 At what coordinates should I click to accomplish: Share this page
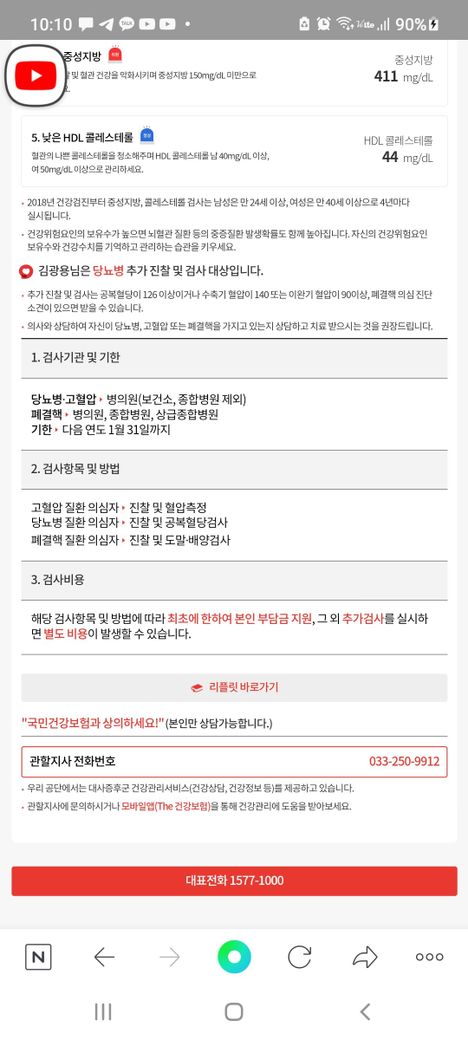365,956
